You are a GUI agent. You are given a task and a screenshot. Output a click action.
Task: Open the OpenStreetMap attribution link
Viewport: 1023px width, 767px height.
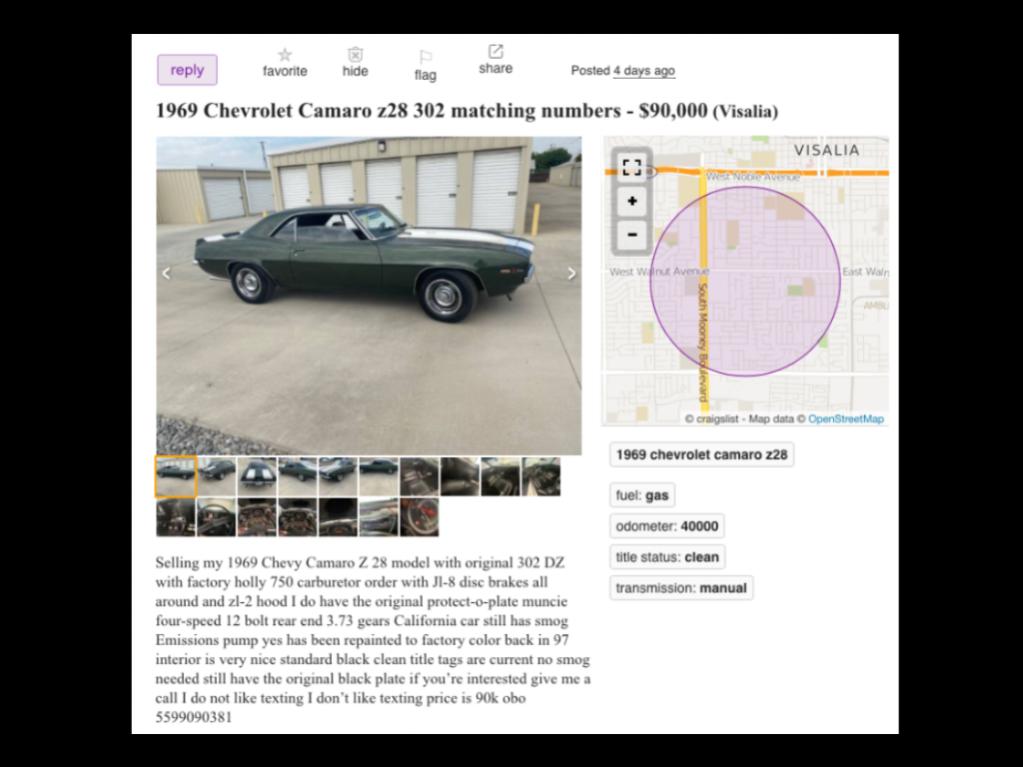[x=845, y=419]
